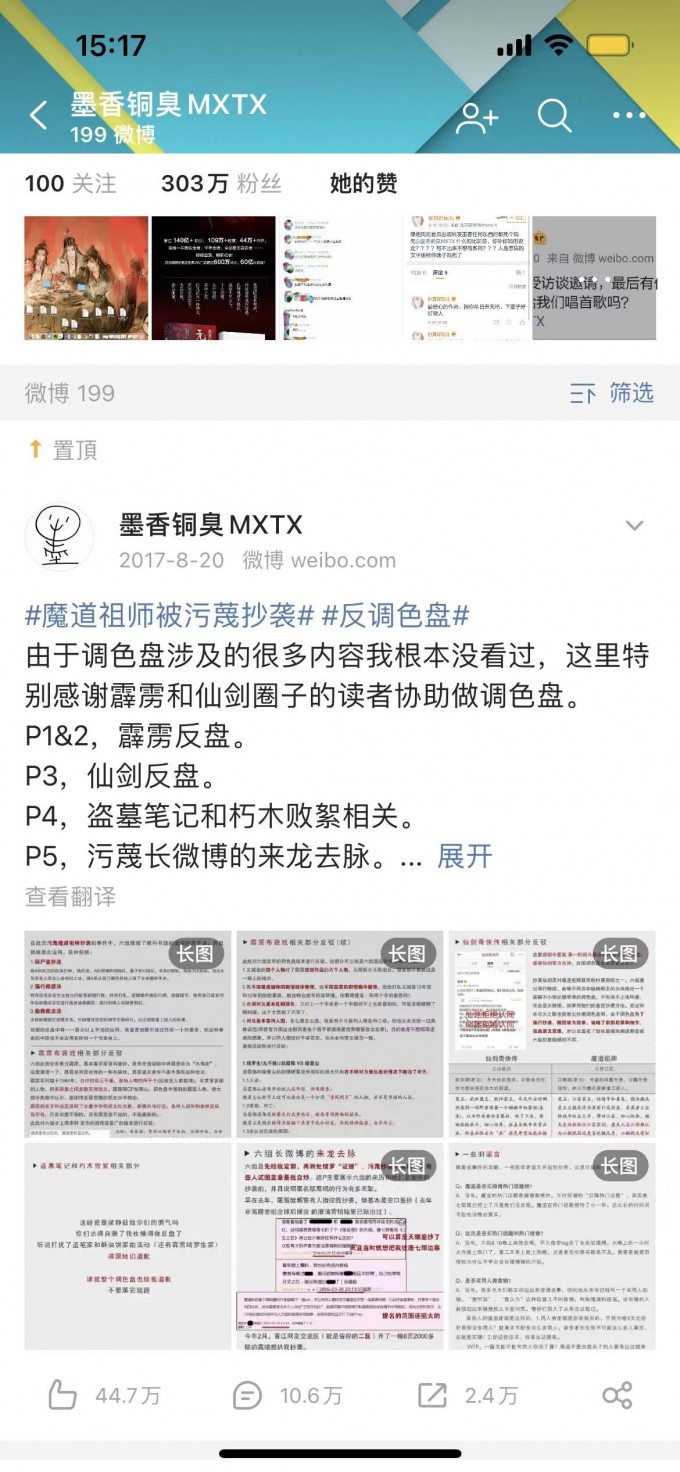Open the 自创谣言 Q&A long image

click(x=552, y=1246)
